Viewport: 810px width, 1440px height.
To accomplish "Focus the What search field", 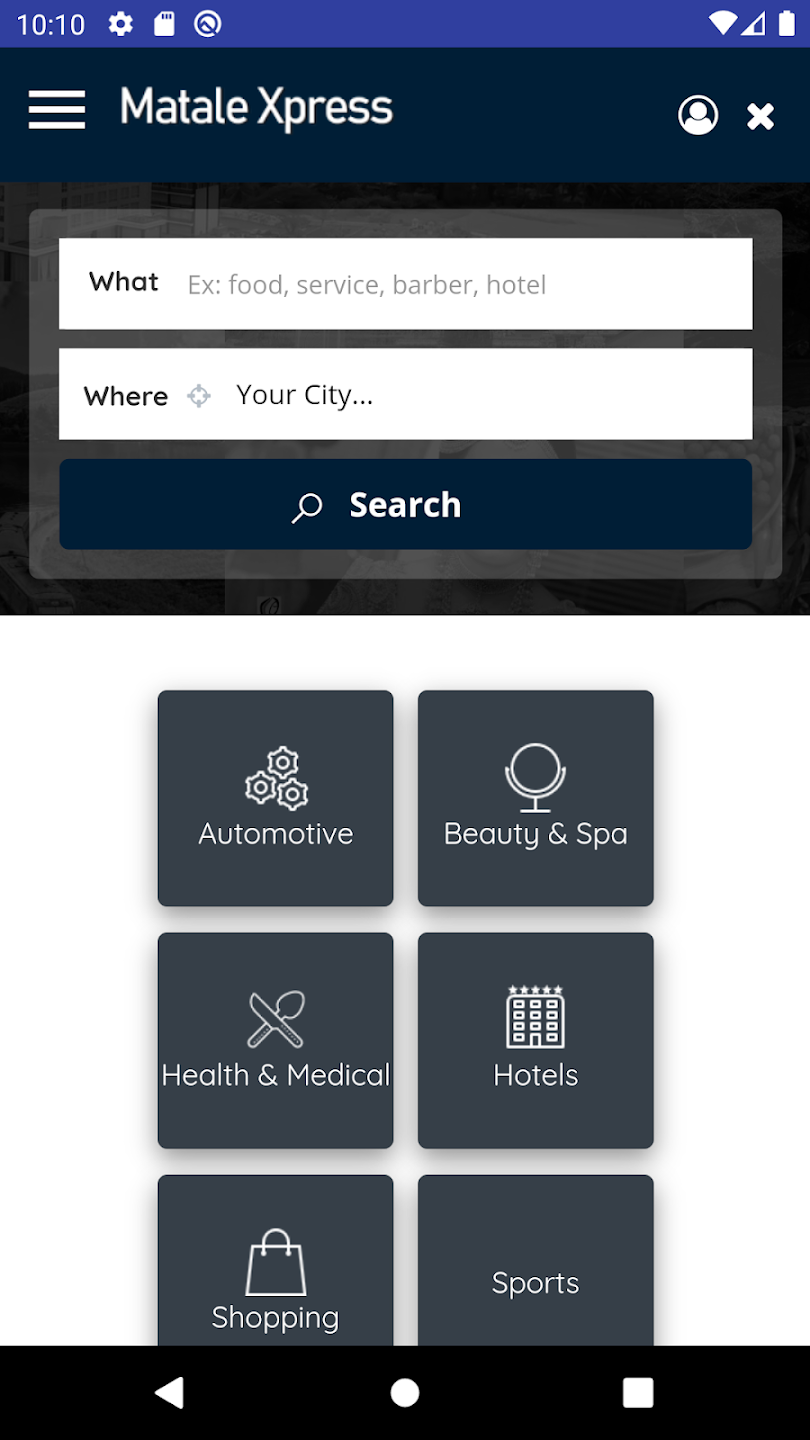I will [x=405, y=284].
